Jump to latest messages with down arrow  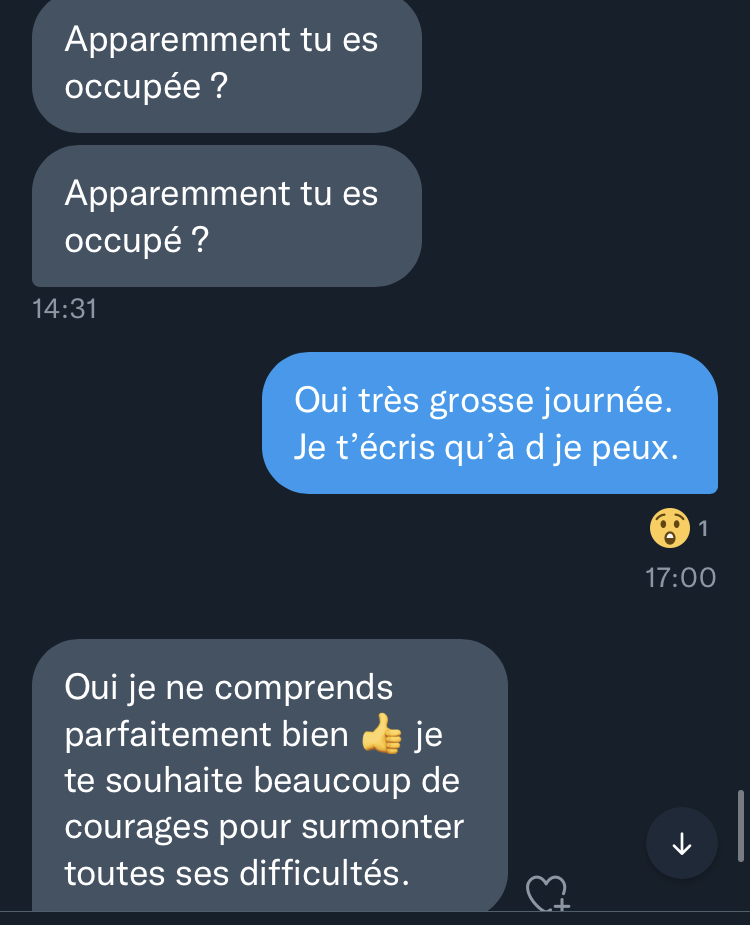681,843
